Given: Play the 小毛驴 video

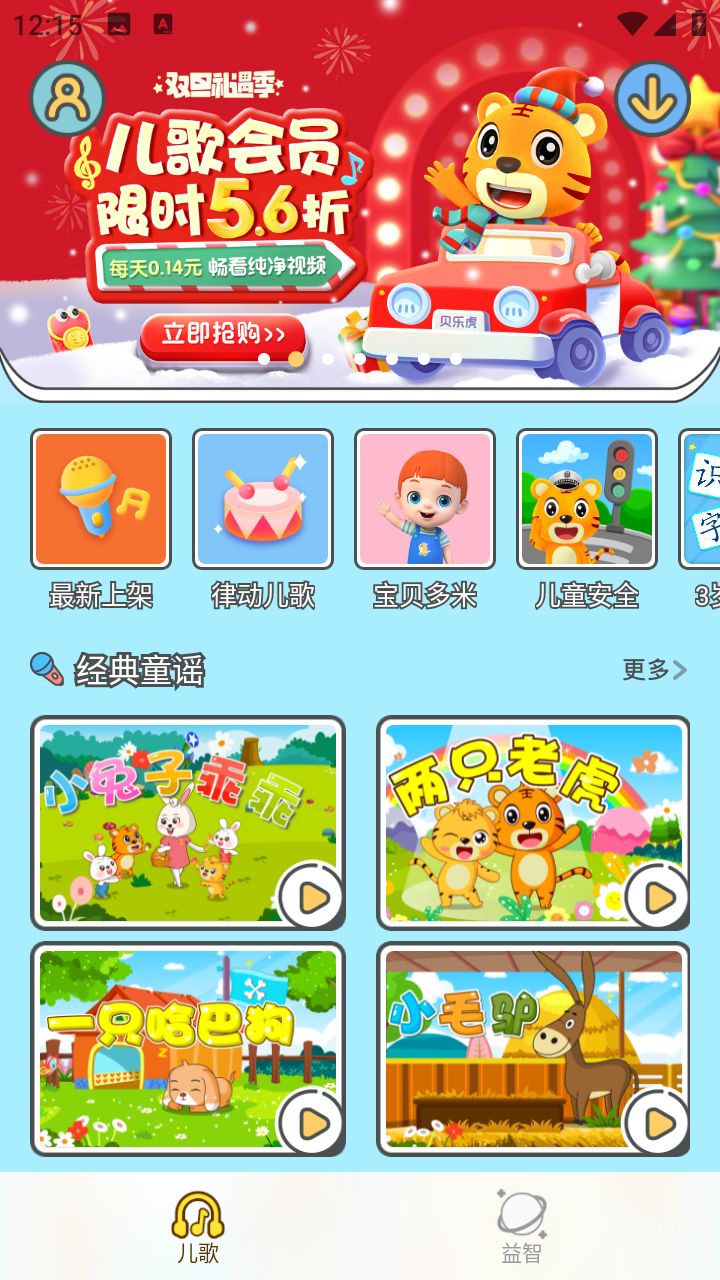Looking at the screenshot, I should 533,1048.
